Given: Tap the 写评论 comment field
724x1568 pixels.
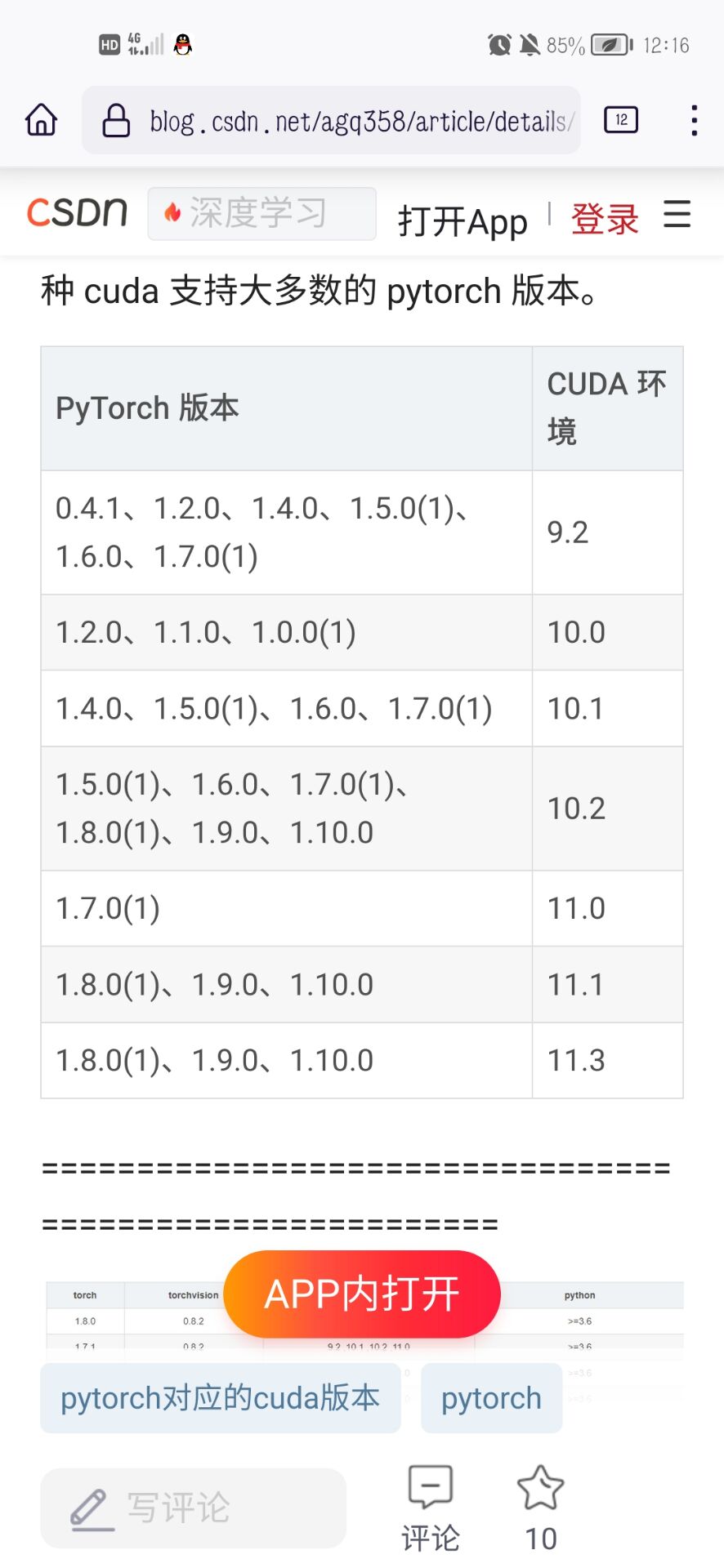Looking at the screenshot, I should 194,1508.
